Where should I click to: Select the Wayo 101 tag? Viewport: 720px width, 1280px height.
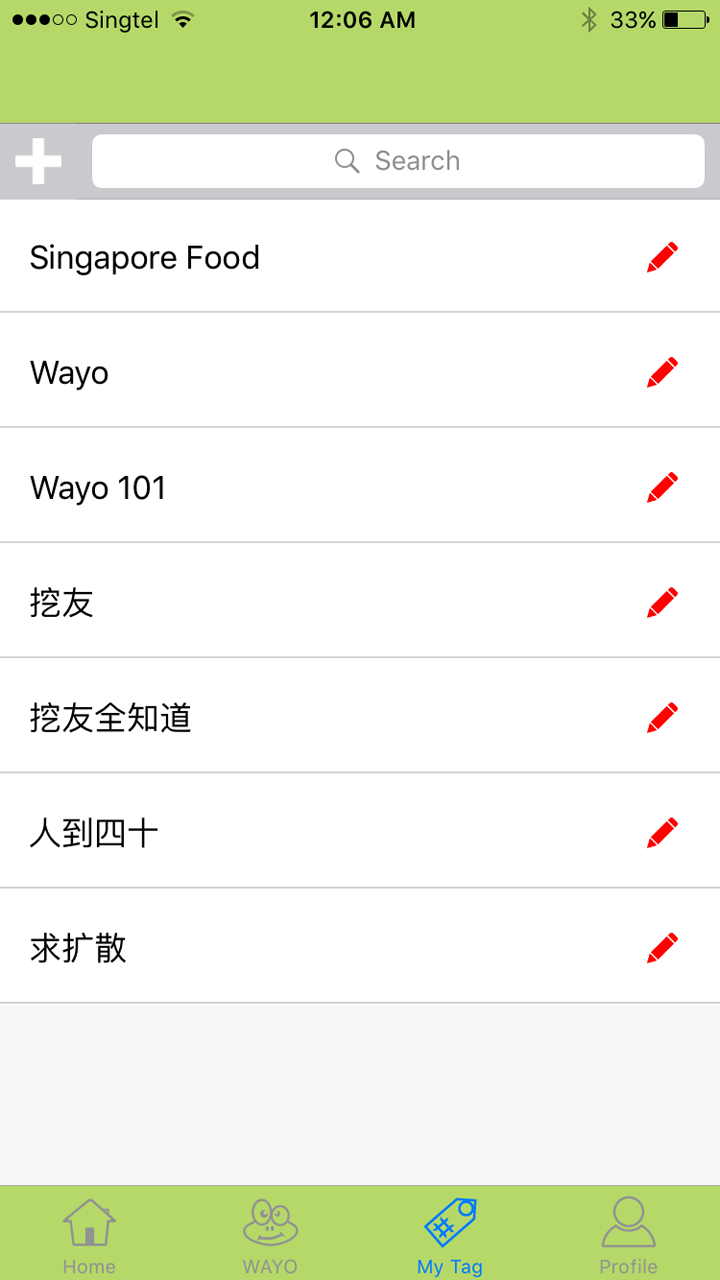98,488
